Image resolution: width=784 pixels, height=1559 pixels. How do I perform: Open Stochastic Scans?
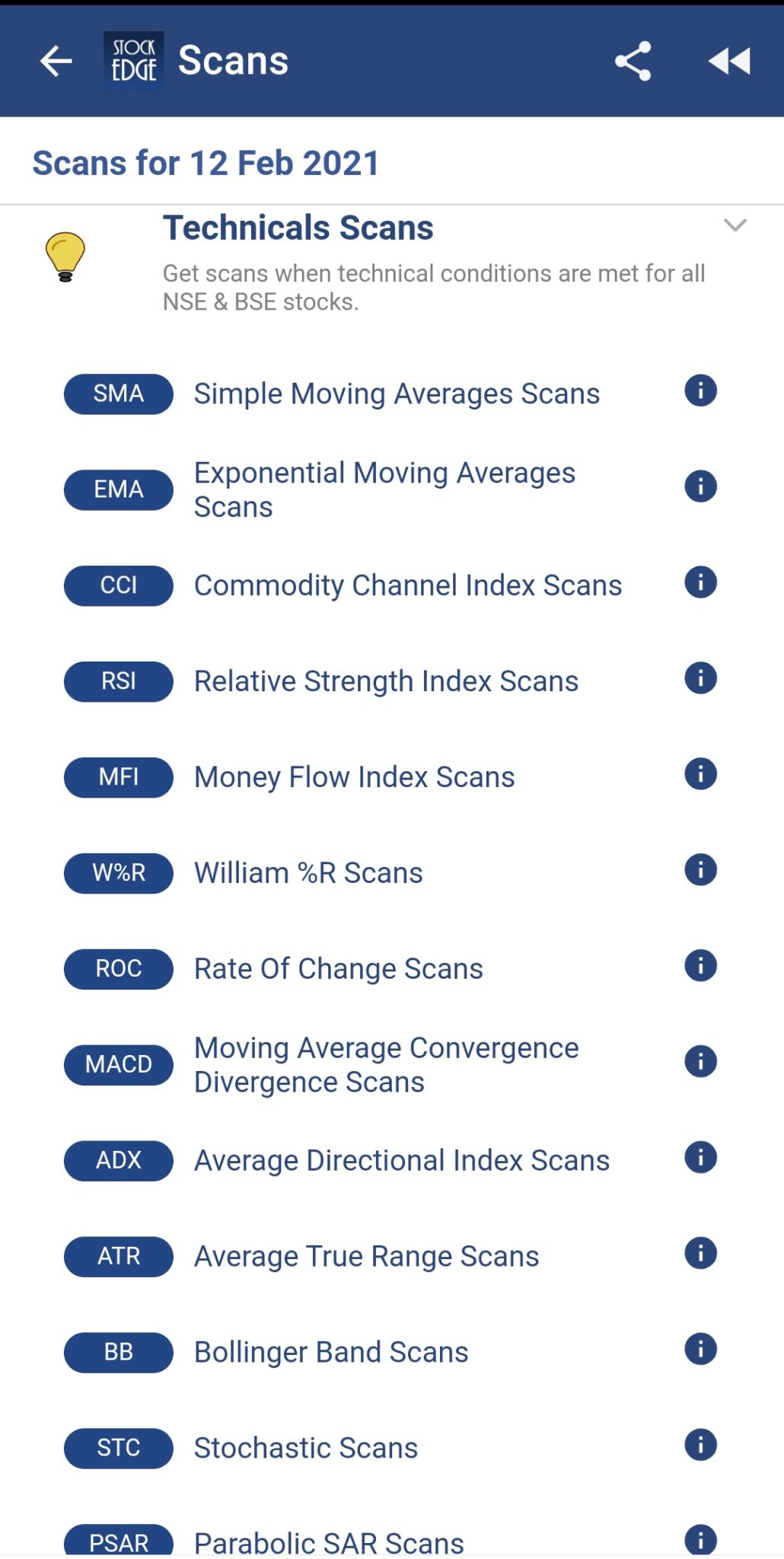coord(305,1447)
